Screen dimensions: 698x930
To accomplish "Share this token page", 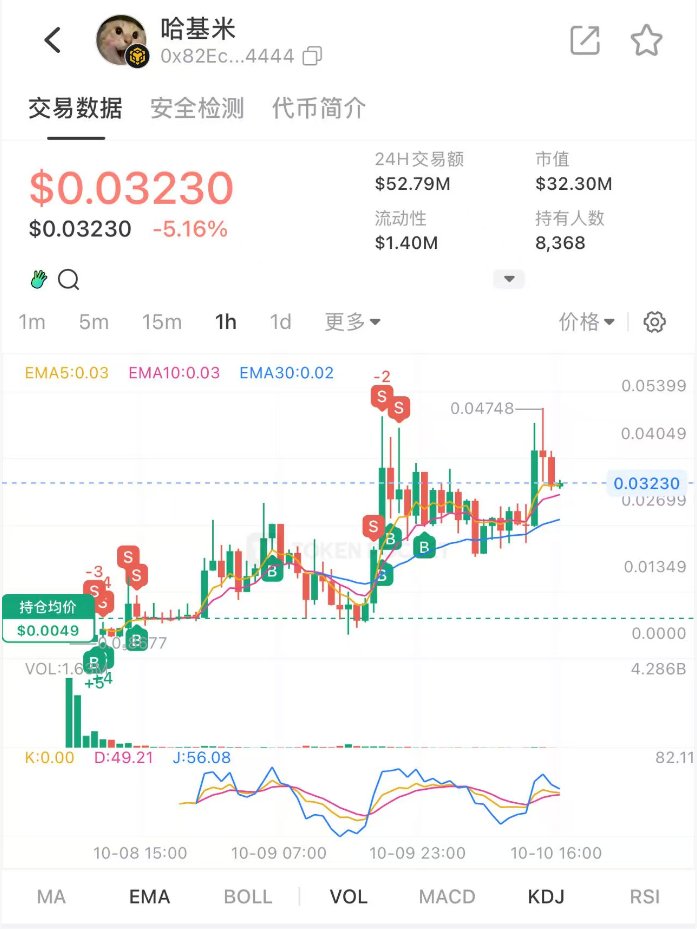I will pos(585,40).
